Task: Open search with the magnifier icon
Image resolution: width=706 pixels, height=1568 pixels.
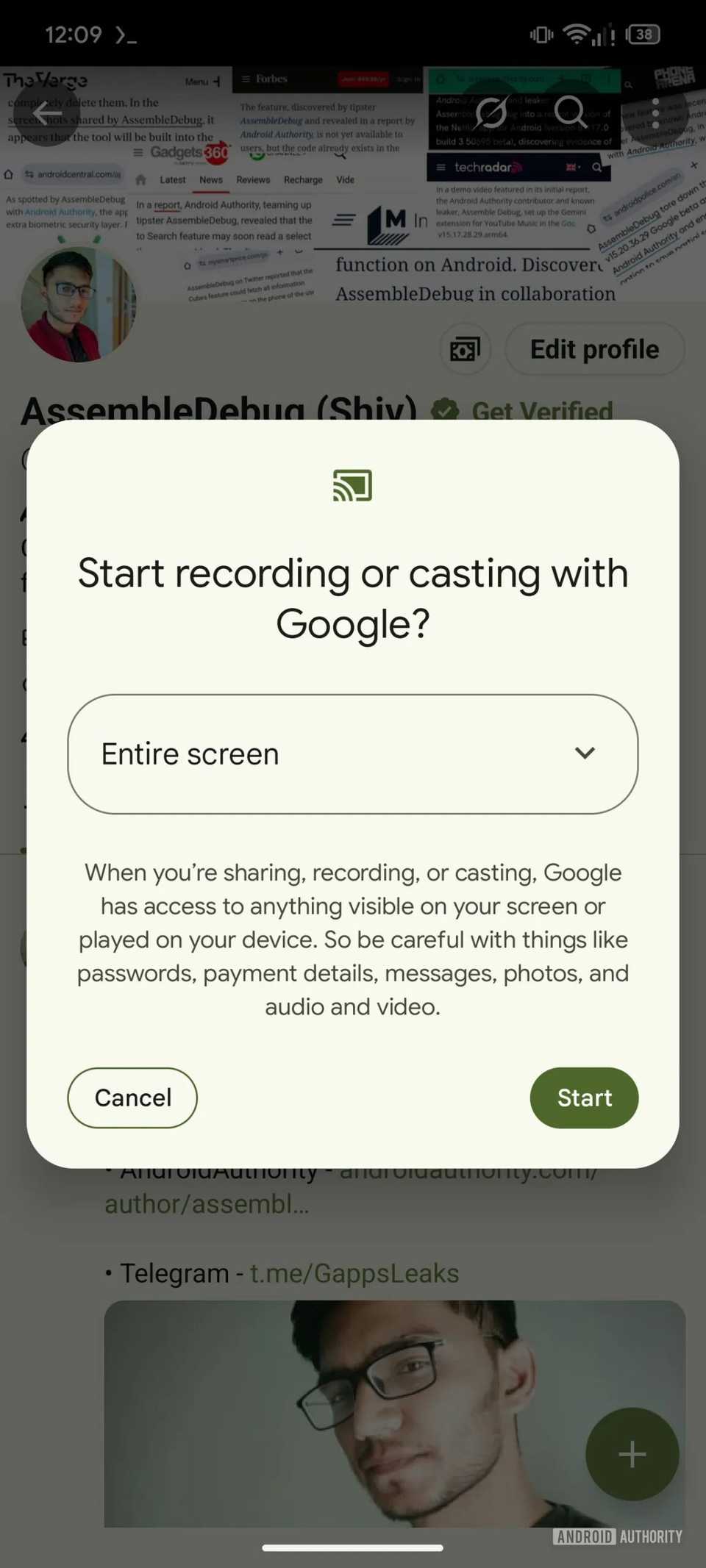Action: (570, 112)
